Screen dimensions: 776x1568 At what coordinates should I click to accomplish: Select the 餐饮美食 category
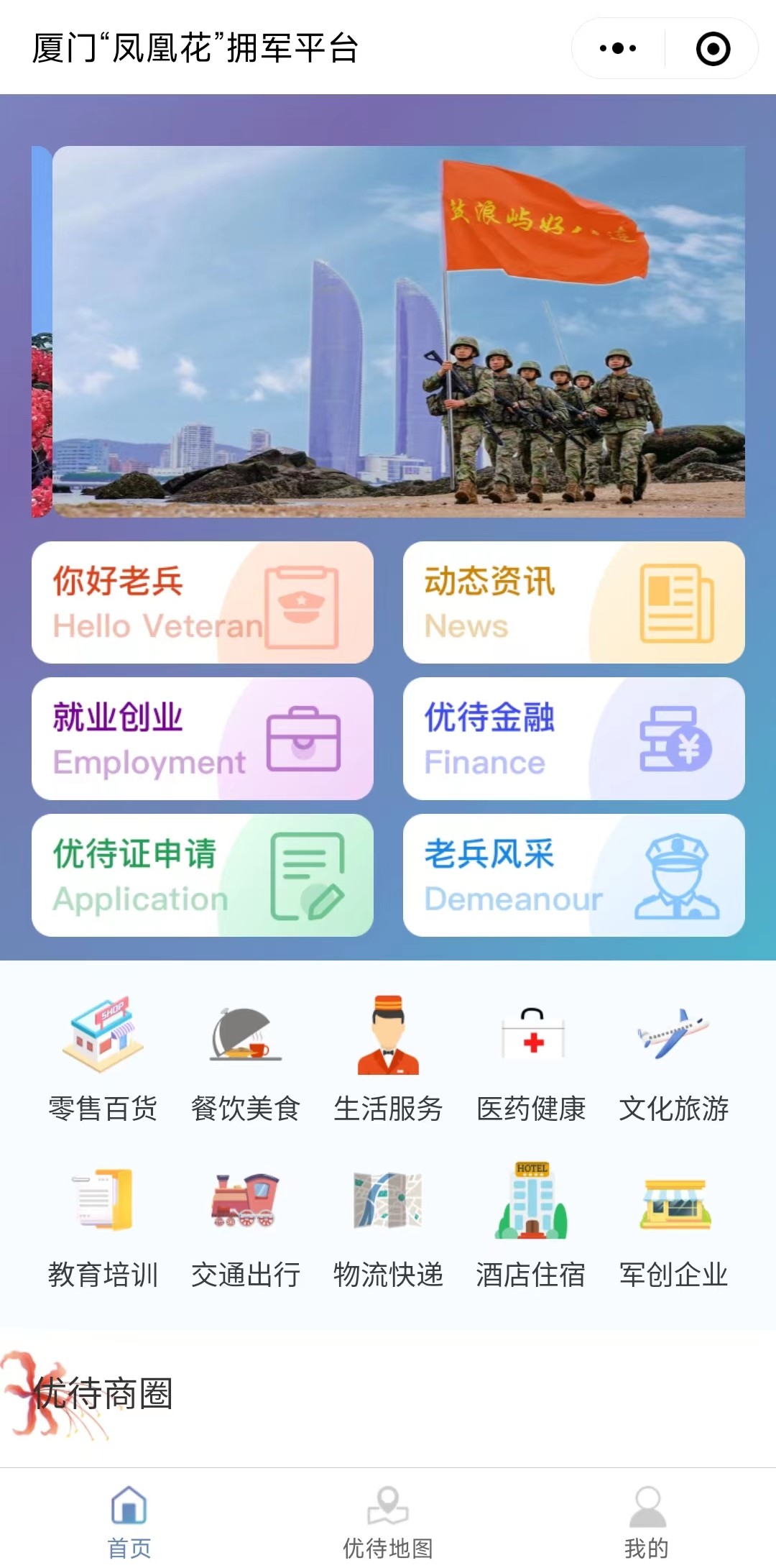click(246, 1058)
